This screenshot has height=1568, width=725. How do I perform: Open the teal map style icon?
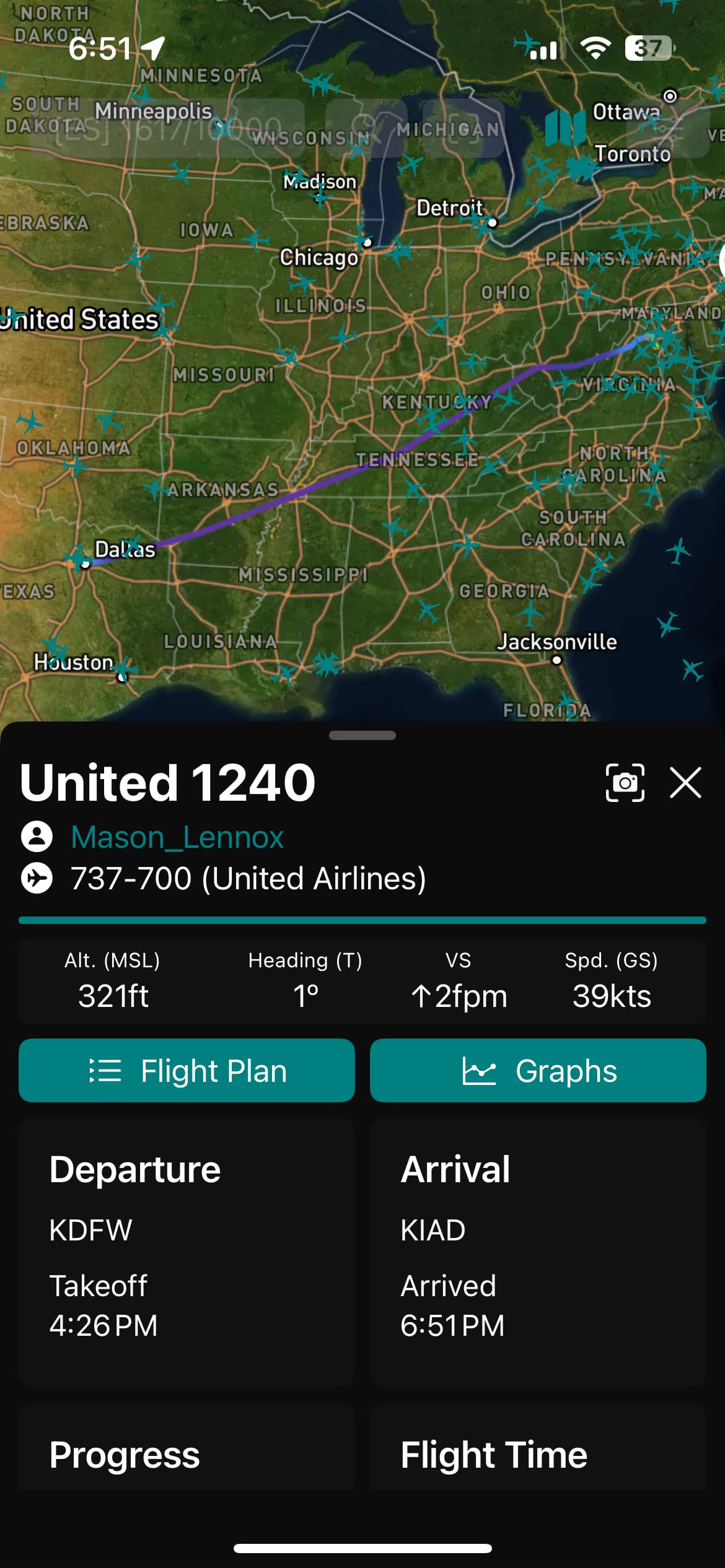pos(565,128)
